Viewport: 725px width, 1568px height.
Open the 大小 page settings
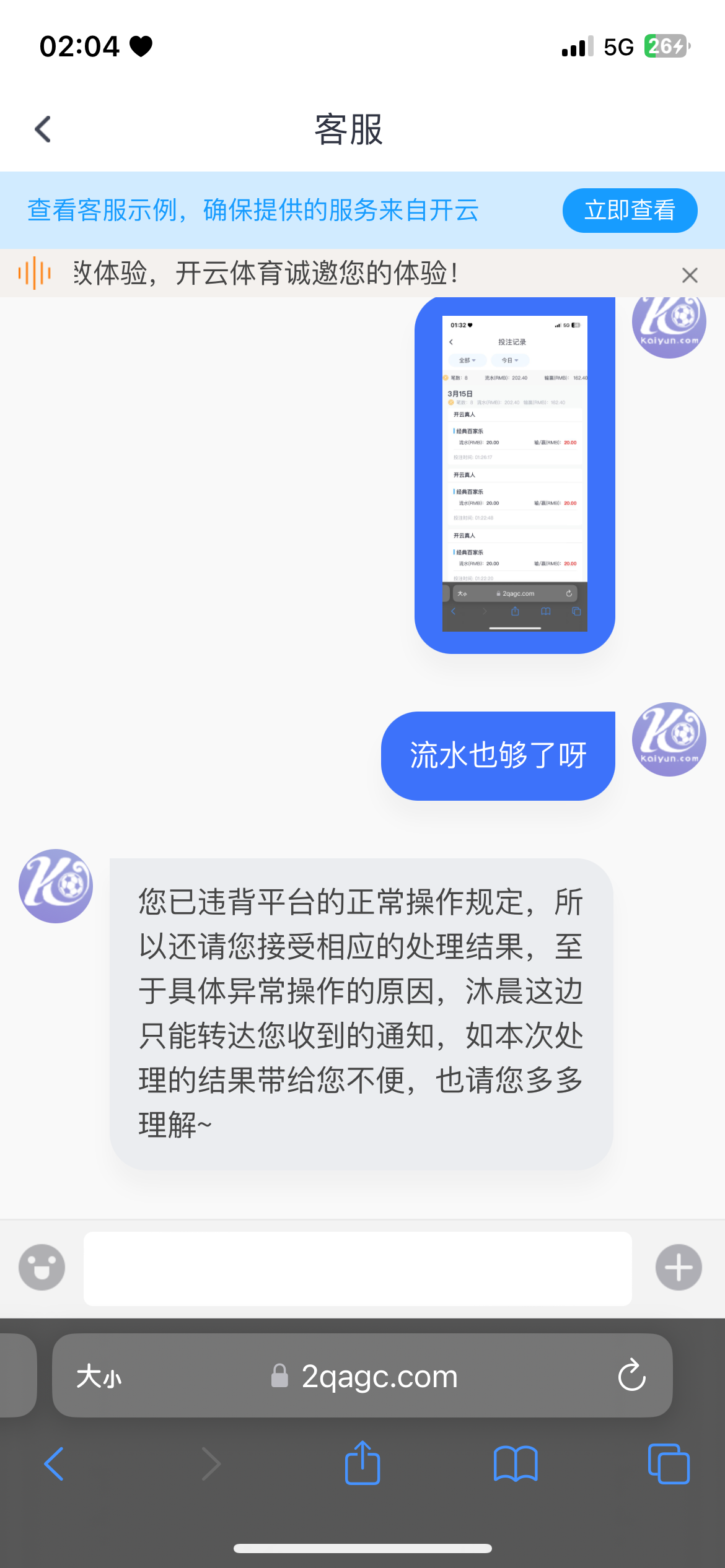point(99,1377)
